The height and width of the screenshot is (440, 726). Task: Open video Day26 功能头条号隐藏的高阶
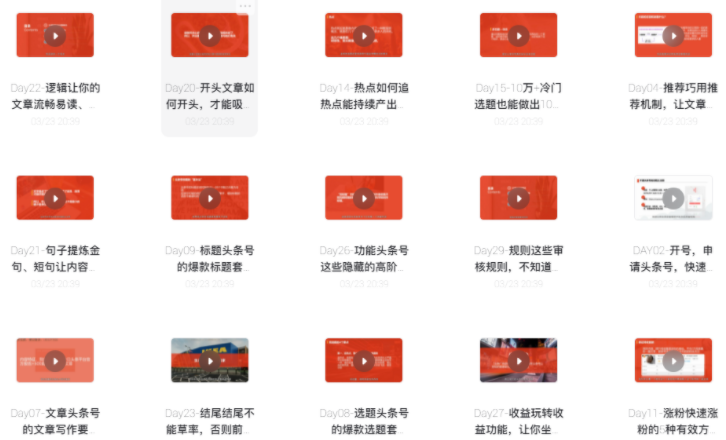364,198
